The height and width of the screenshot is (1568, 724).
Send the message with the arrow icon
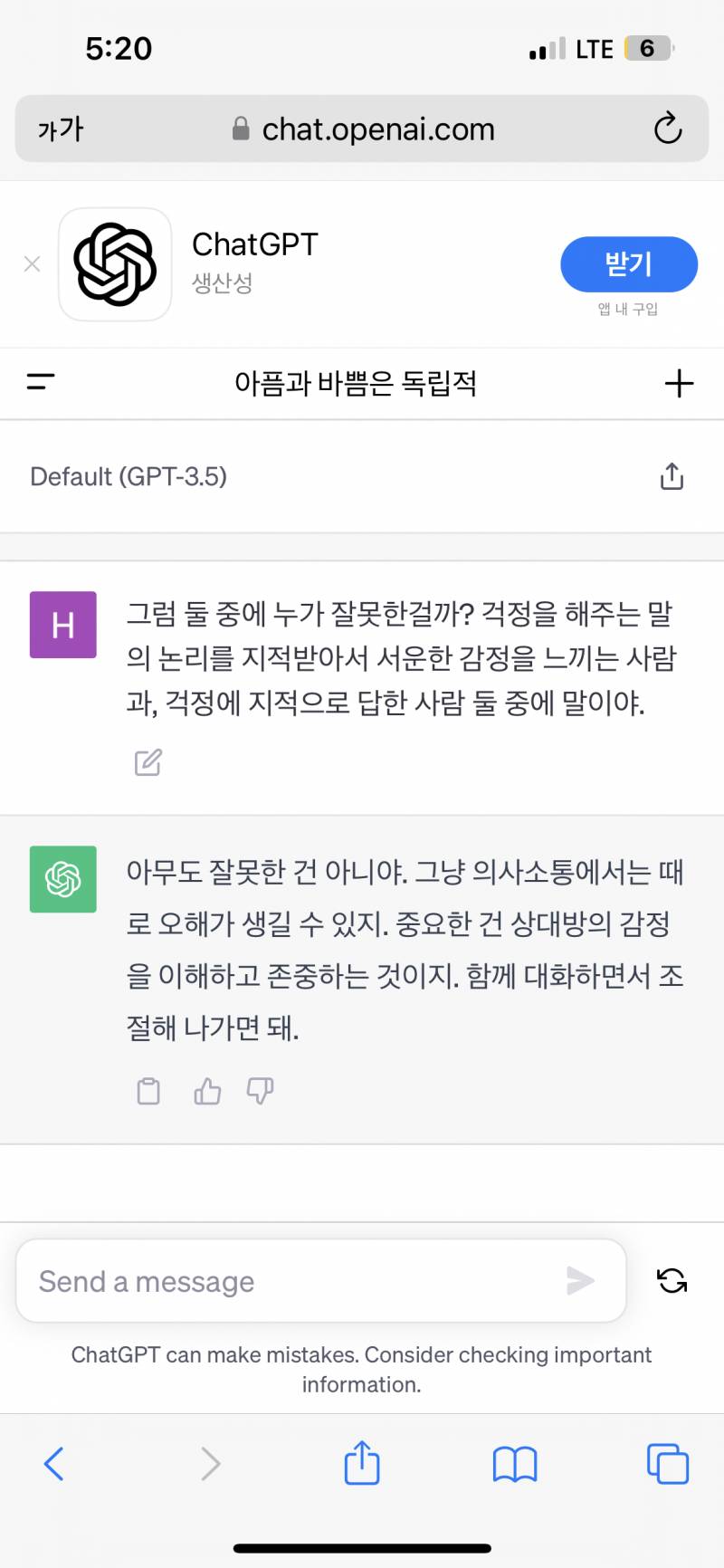[x=582, y=1280]
